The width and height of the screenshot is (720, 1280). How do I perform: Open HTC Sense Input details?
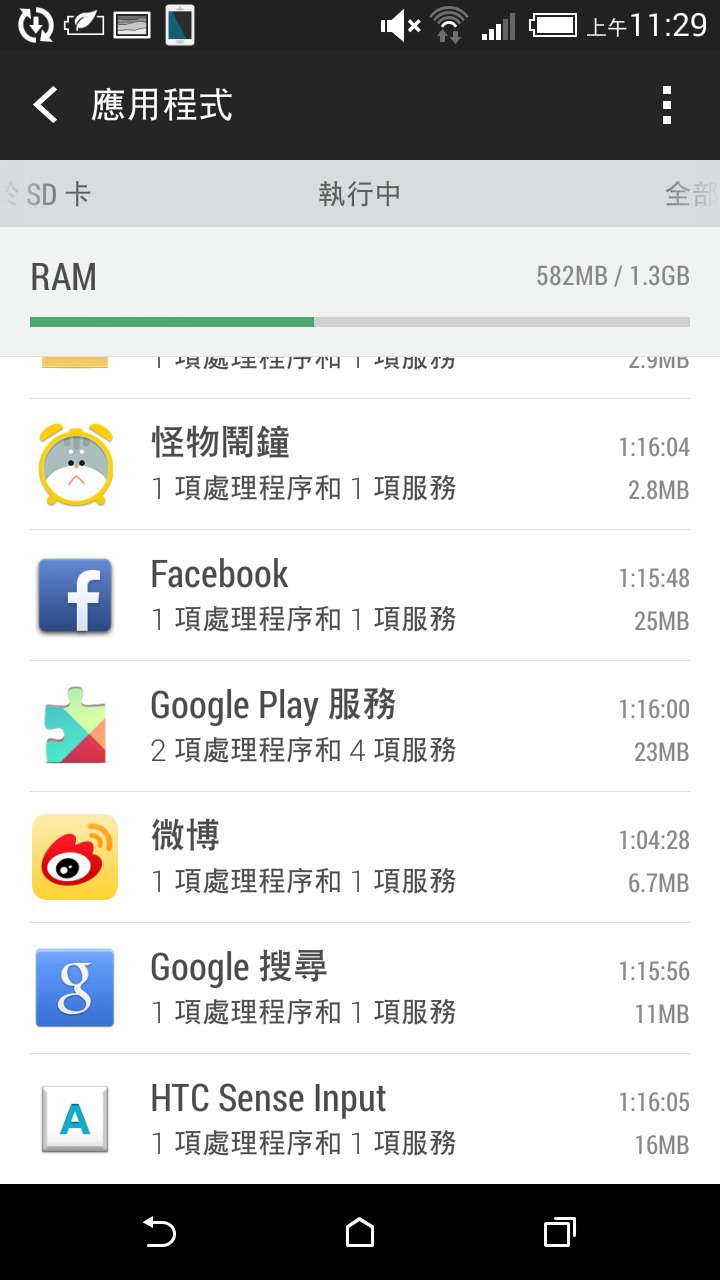click(x=360, y=1120)
